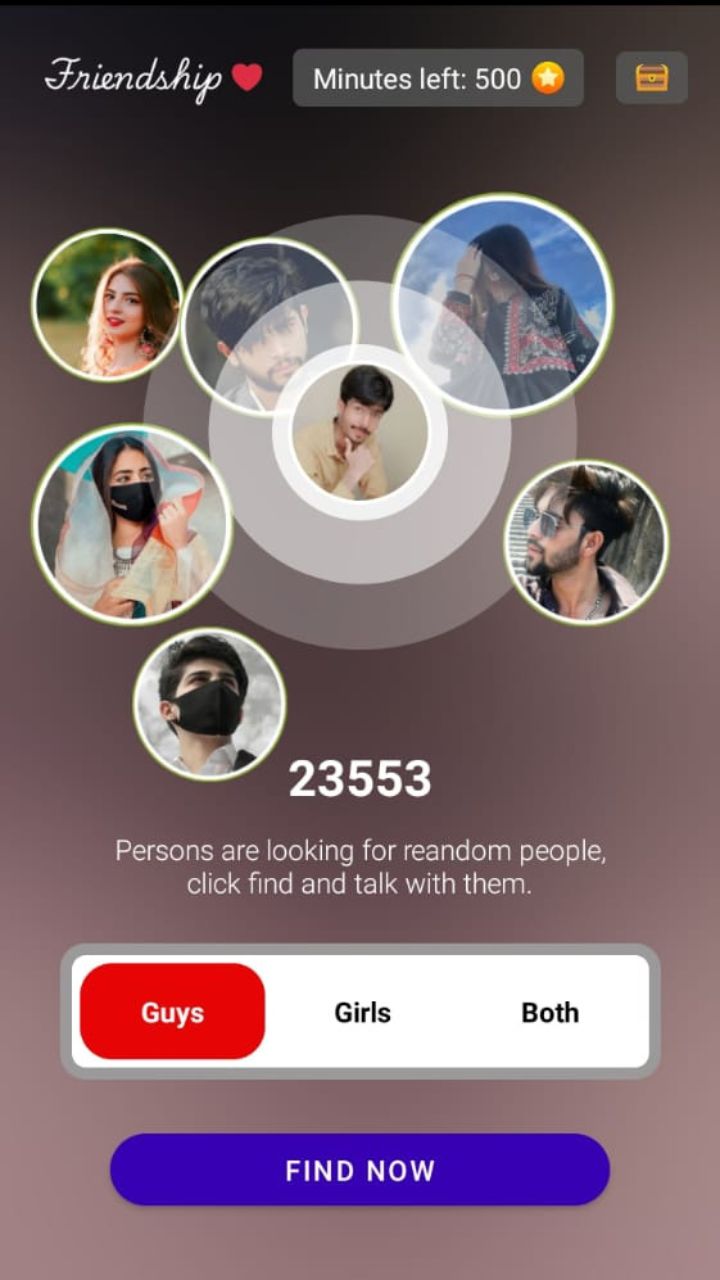Open the treasure chest rewards icon
720x1280 pixels.
click(x=651, y=78)
